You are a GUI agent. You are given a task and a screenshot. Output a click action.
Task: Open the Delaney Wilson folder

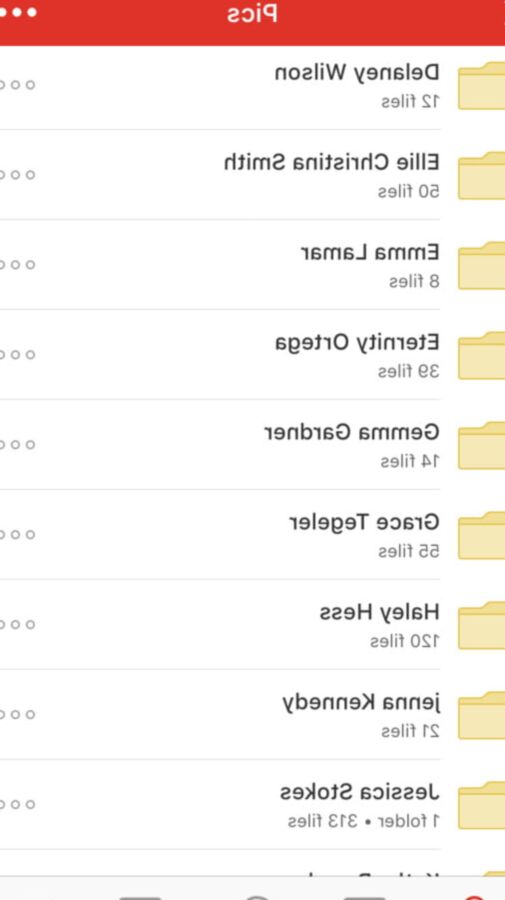point(252,85)
